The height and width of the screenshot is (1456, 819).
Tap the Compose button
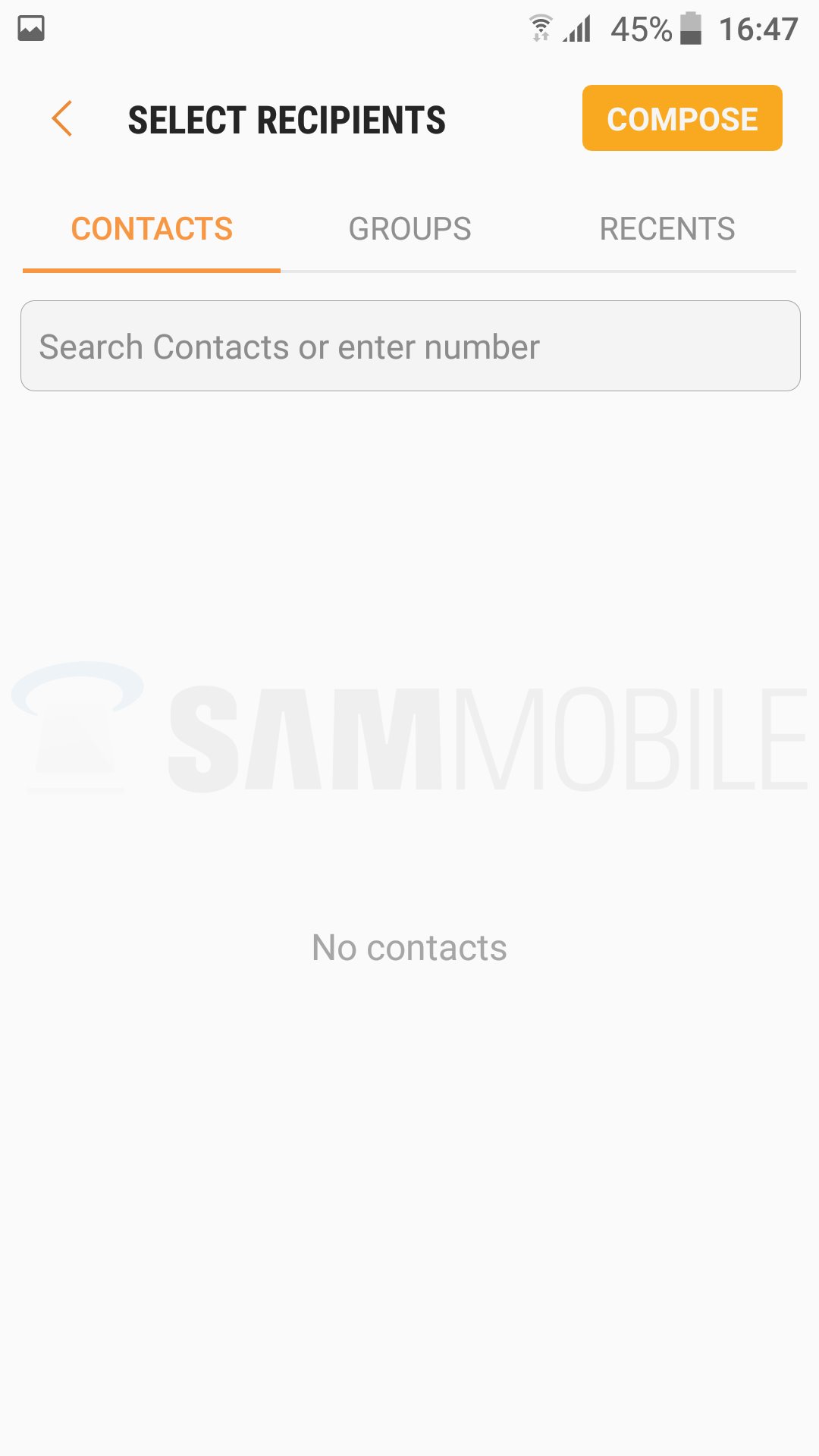click(682, 118)
